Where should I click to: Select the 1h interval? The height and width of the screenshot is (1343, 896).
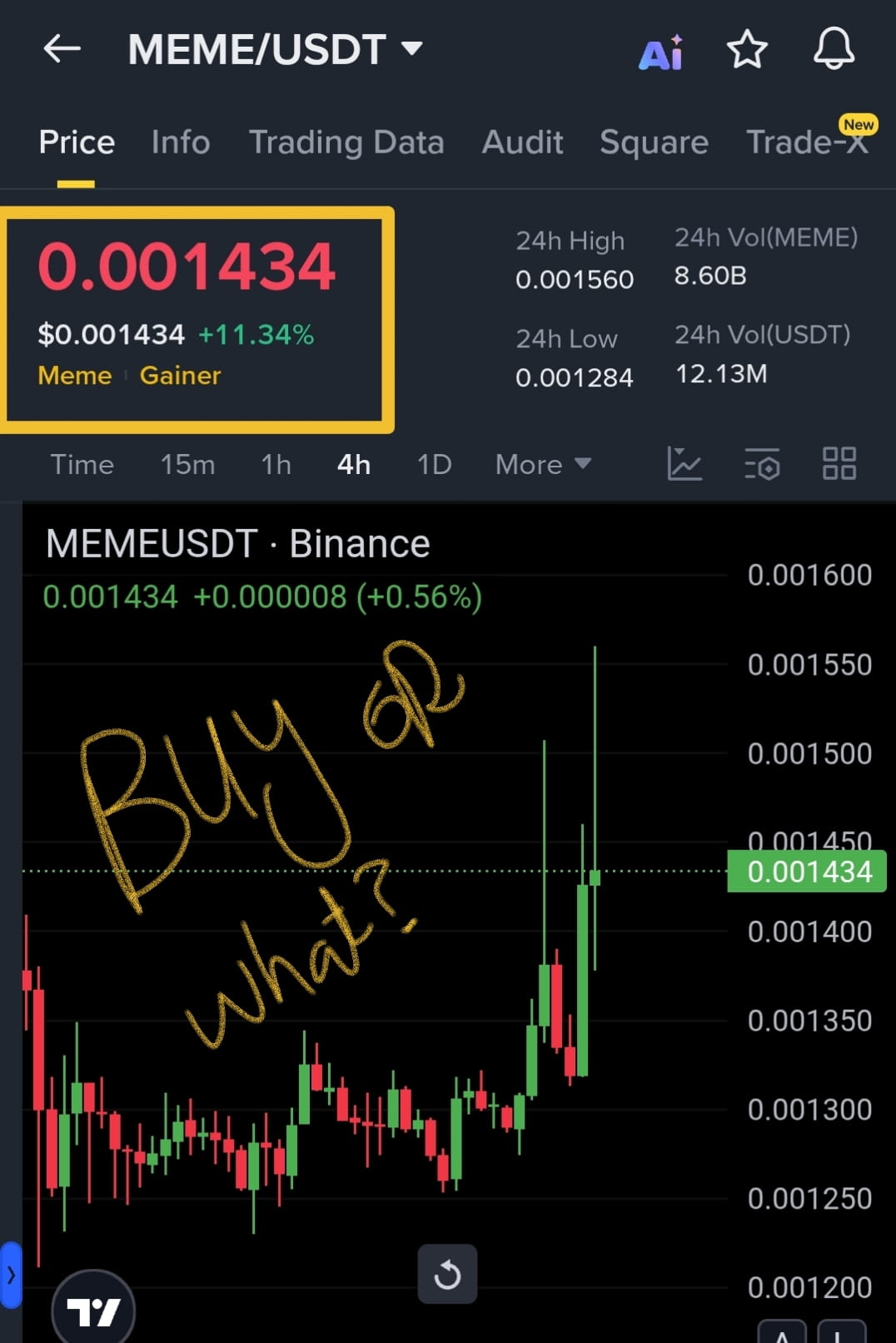click(x=276, y=464)
